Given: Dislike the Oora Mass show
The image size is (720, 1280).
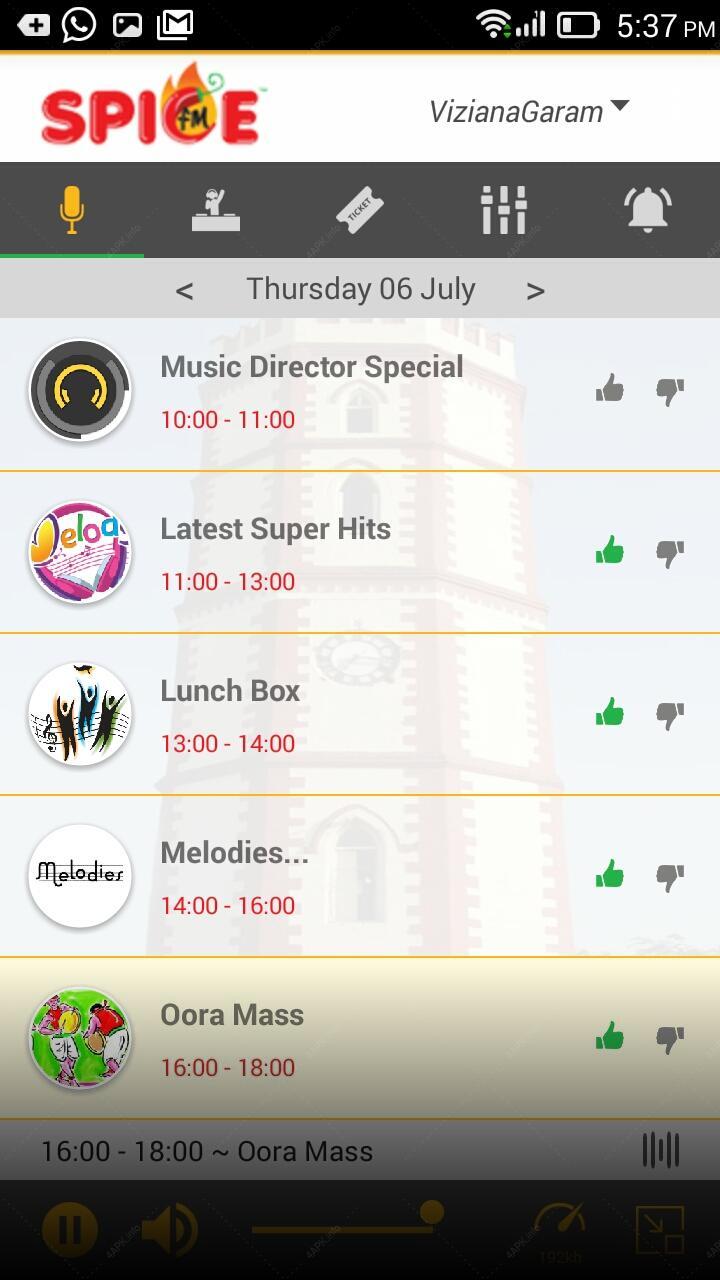Looking at the screenshot, I should [x=670, y=1039].
